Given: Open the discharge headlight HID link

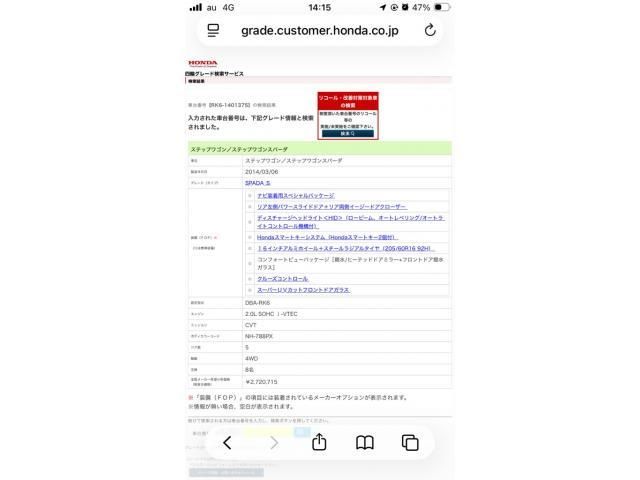Looking at the screenshot, I should 351,222.
